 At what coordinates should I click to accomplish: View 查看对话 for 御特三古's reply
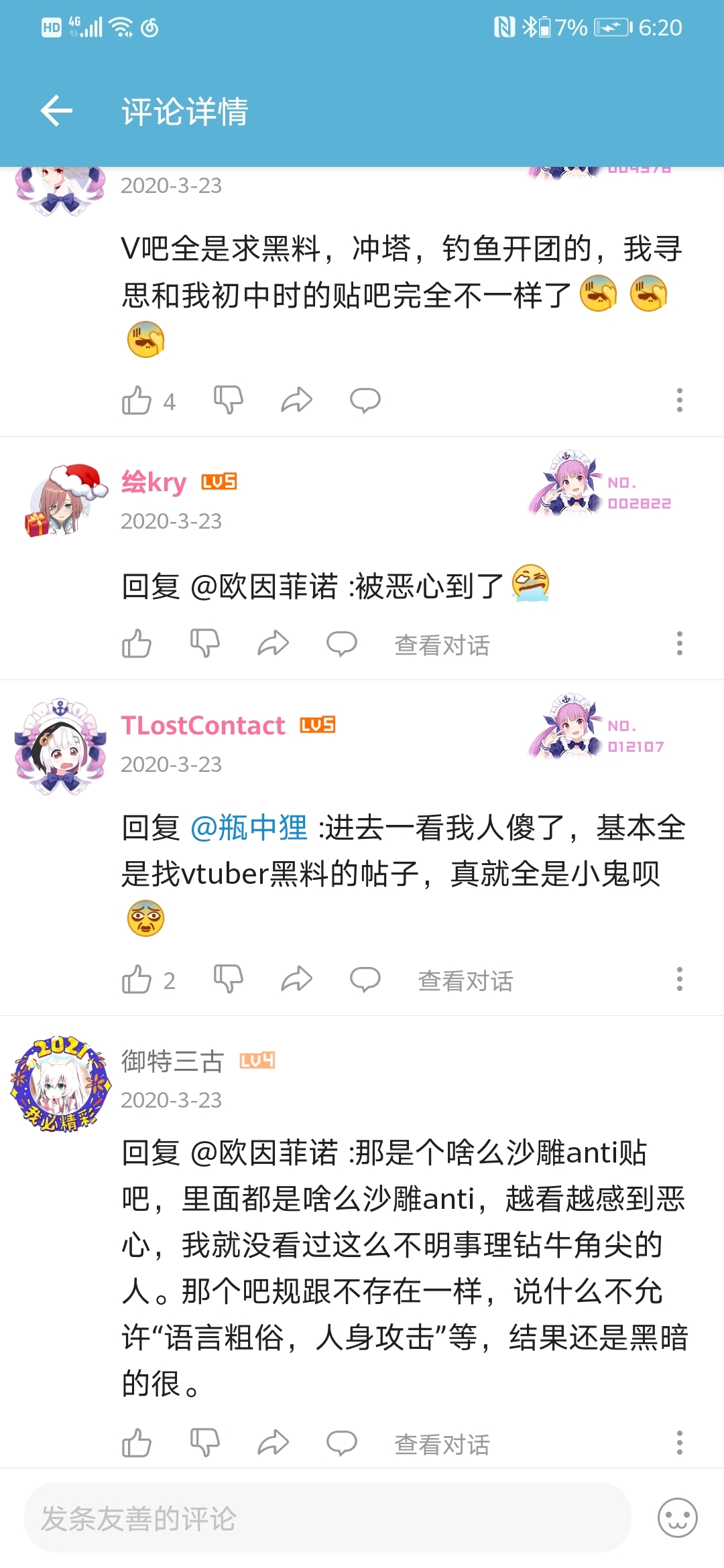click(x=442, y=1445)
